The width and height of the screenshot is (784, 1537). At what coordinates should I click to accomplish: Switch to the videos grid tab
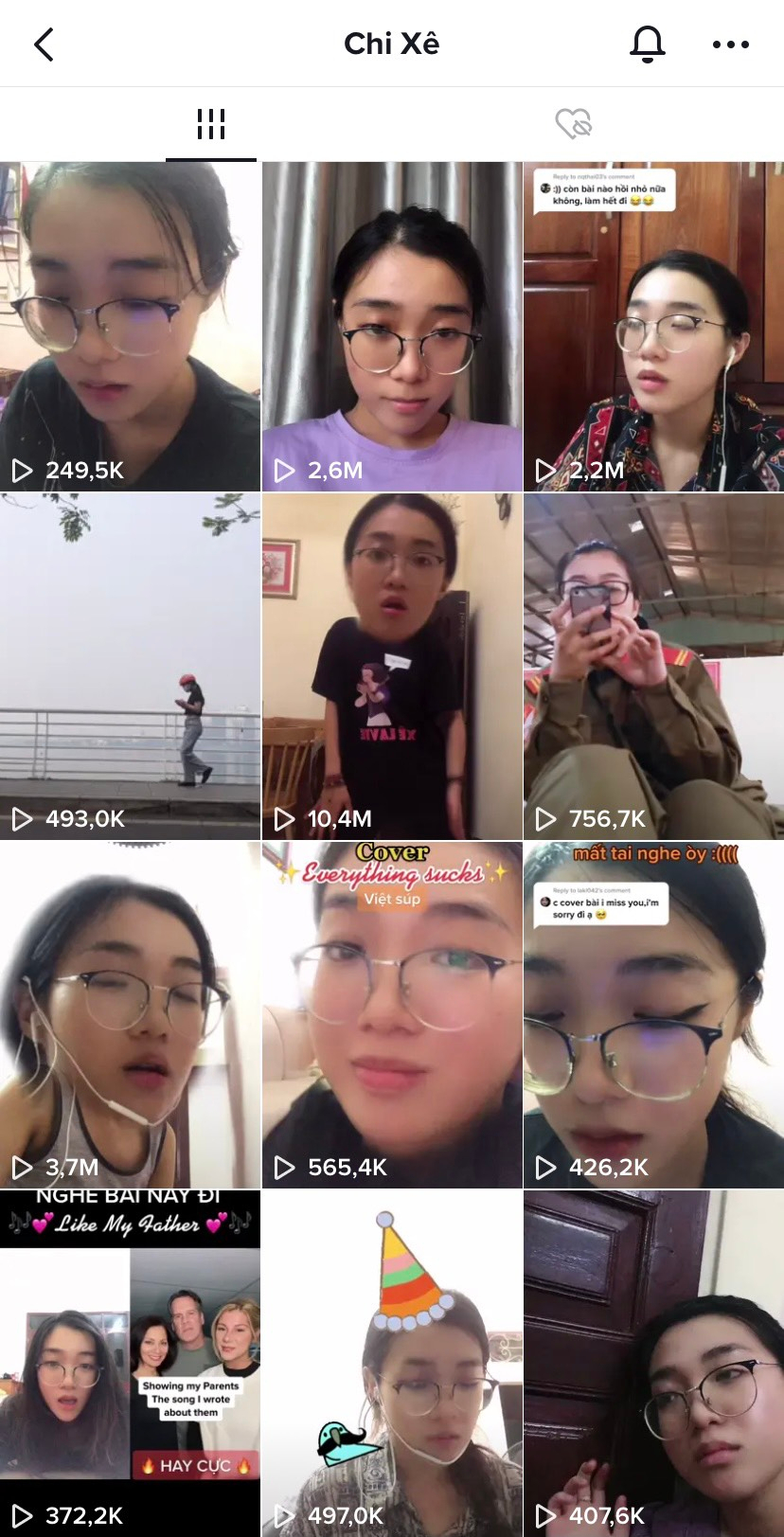(x=211, y=124)
